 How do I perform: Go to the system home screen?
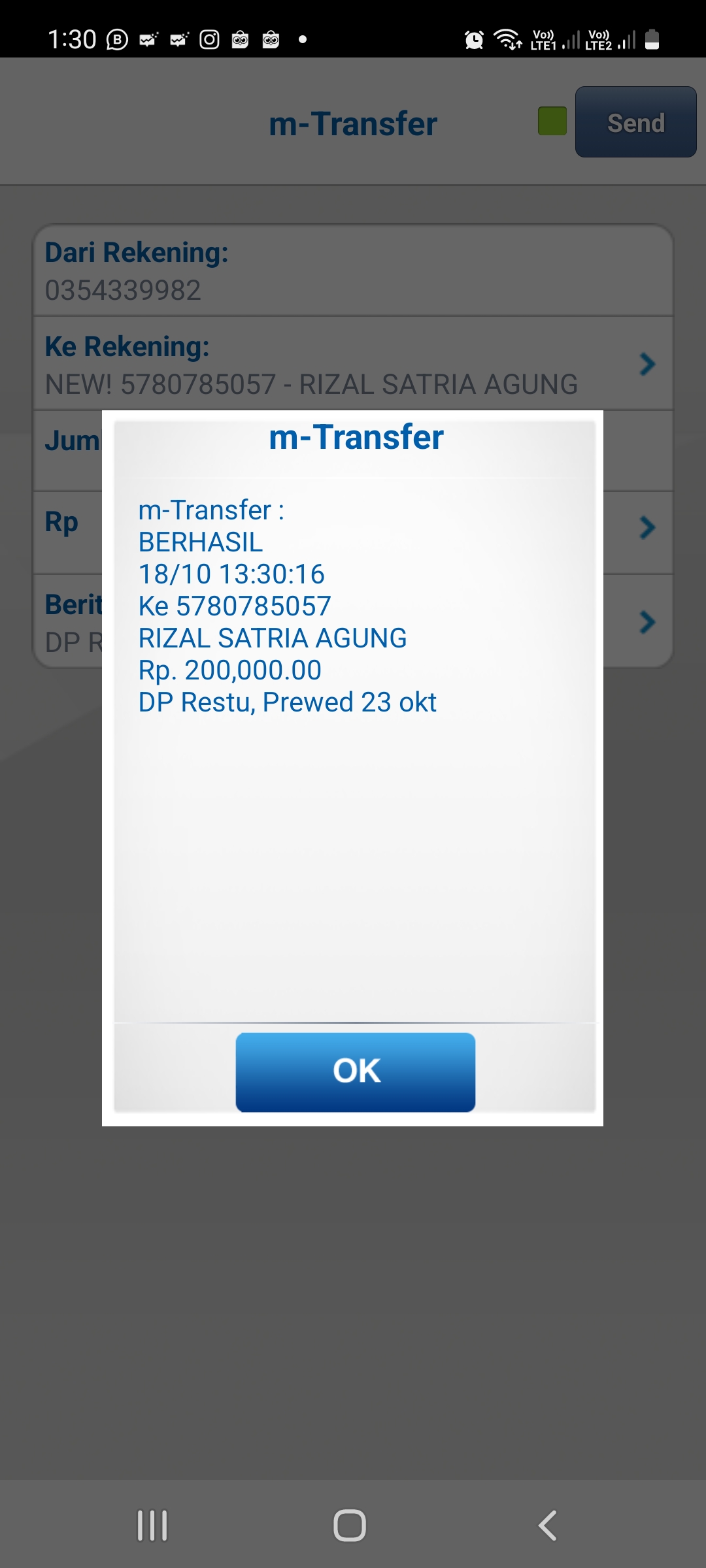coord(350,1526)
